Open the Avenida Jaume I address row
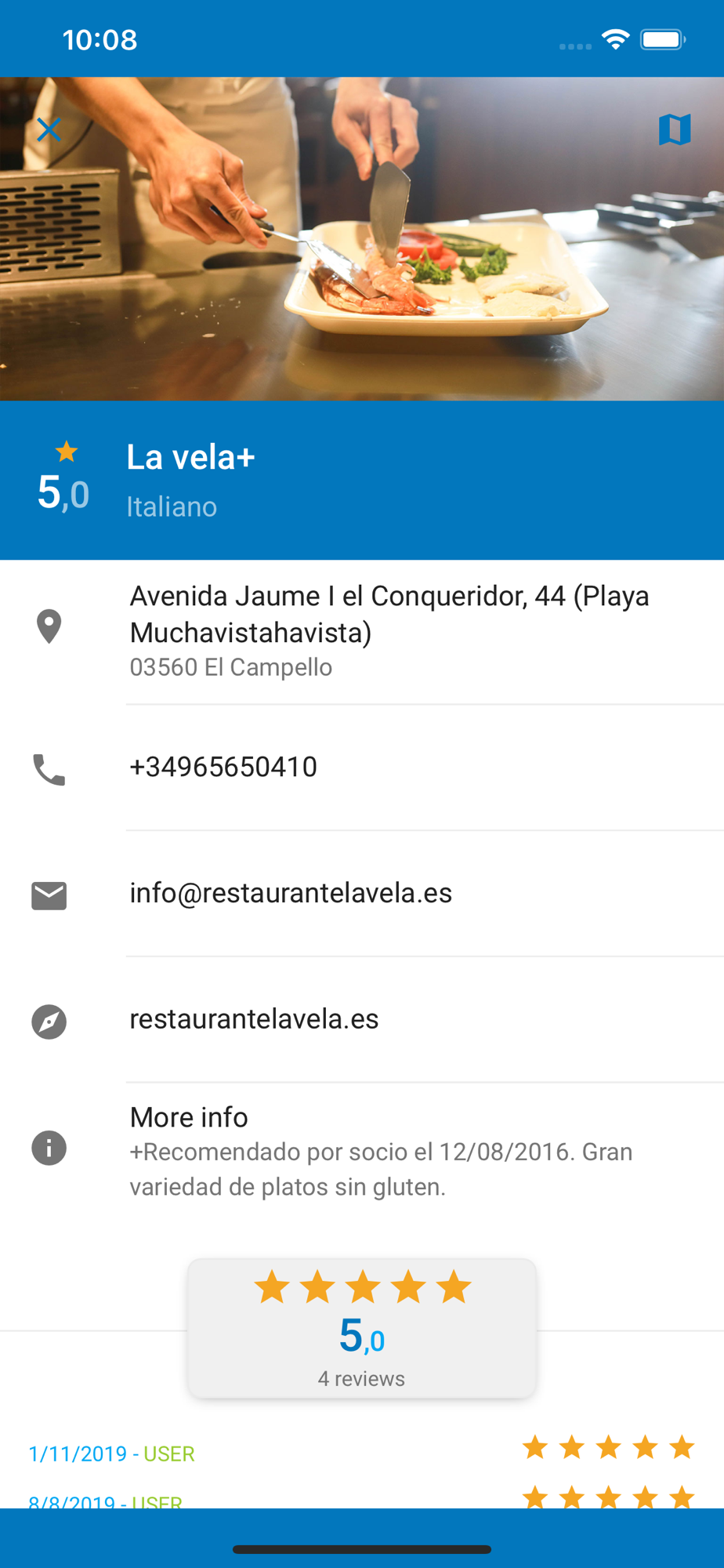This screenshot has height=1568, width=724. point(362,632)
